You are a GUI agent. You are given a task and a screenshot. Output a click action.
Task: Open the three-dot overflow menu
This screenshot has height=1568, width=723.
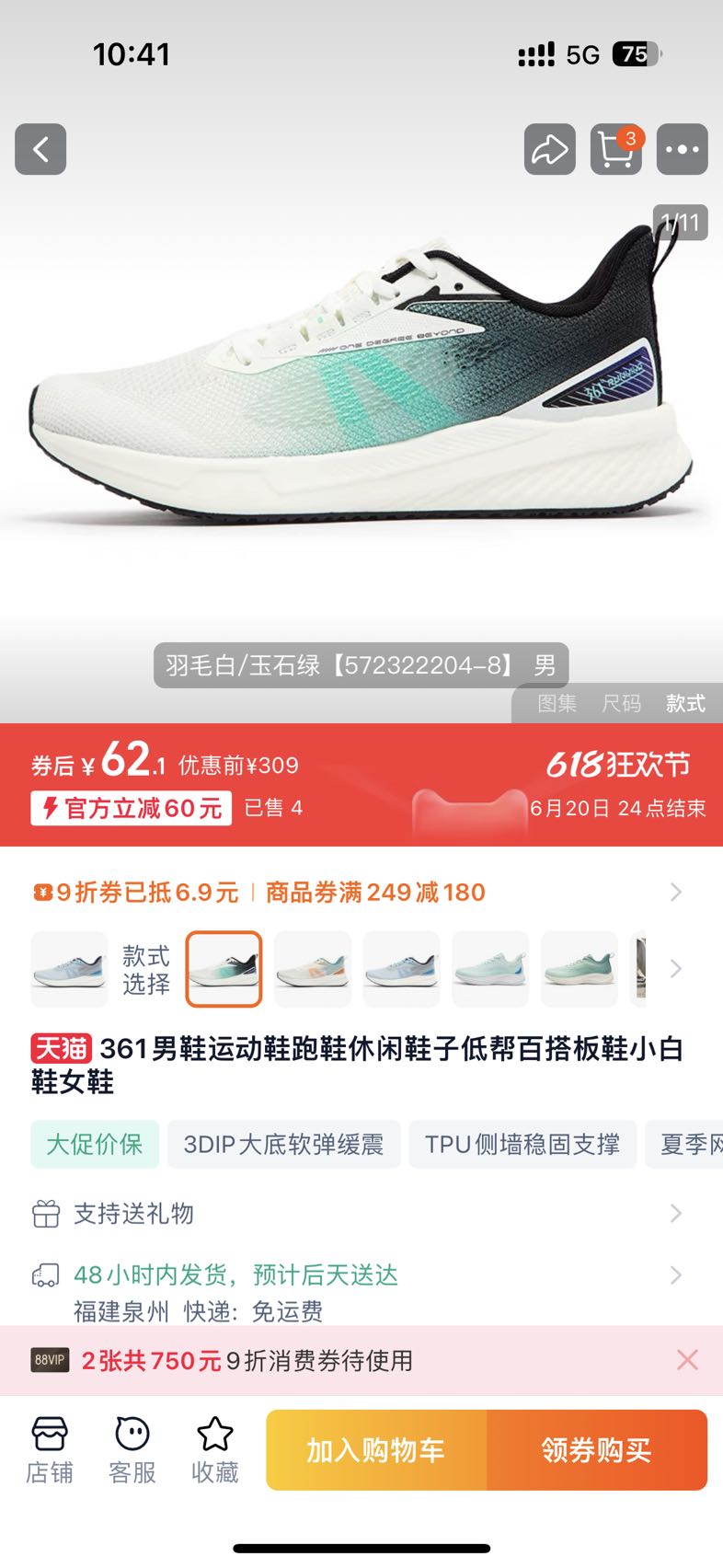click(x=682, y=149)
